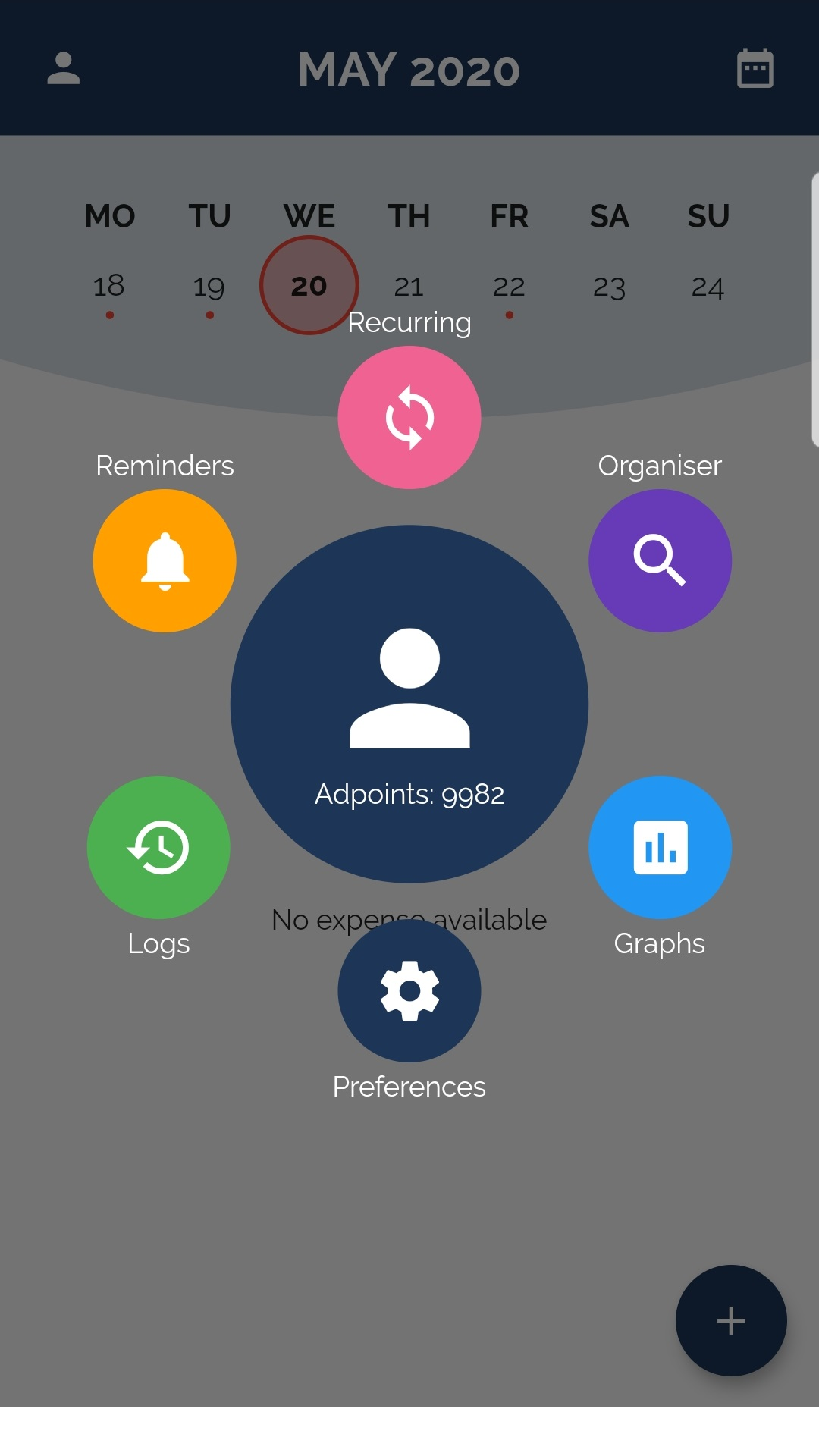
Task: View the Logs history
Action: click(x=158, y=847)
